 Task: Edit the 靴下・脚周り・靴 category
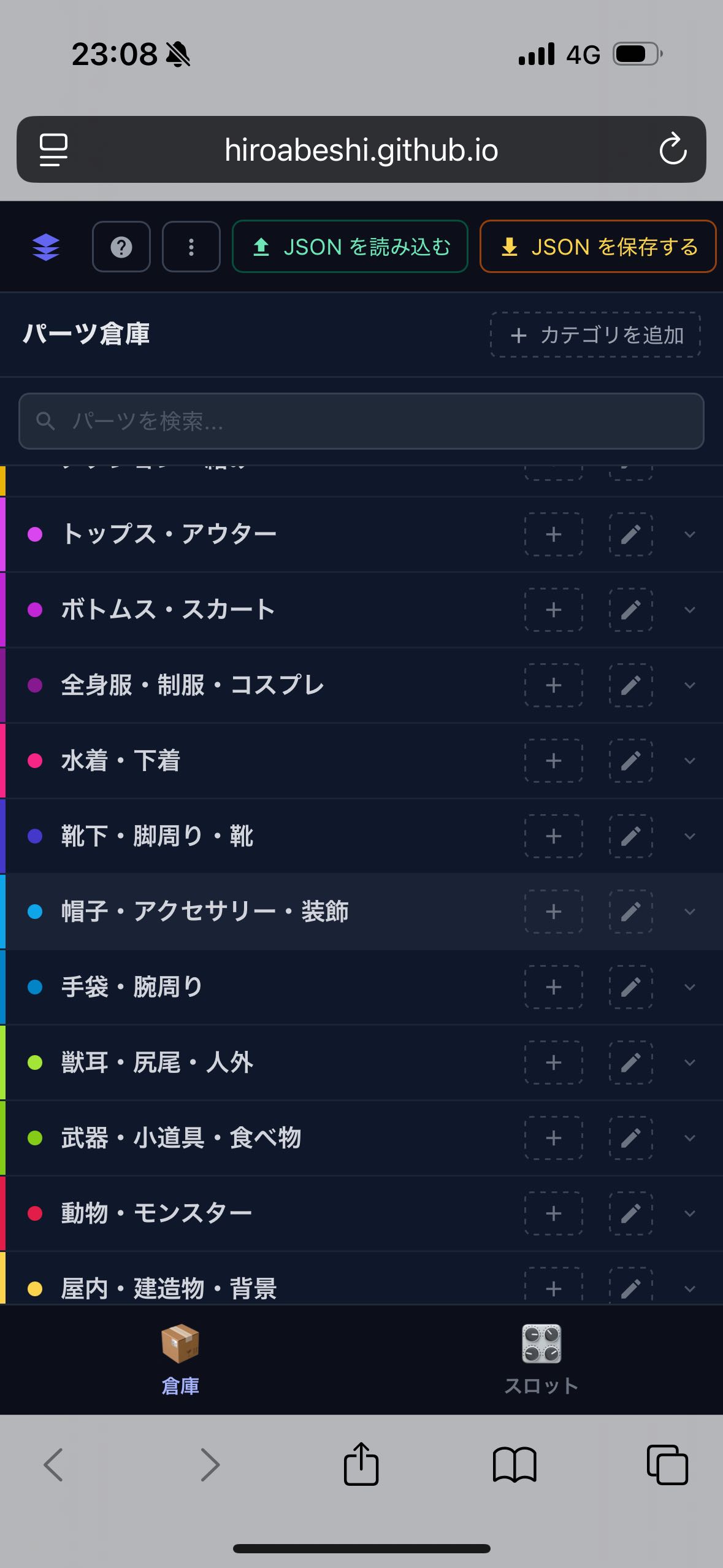point(631,836)
